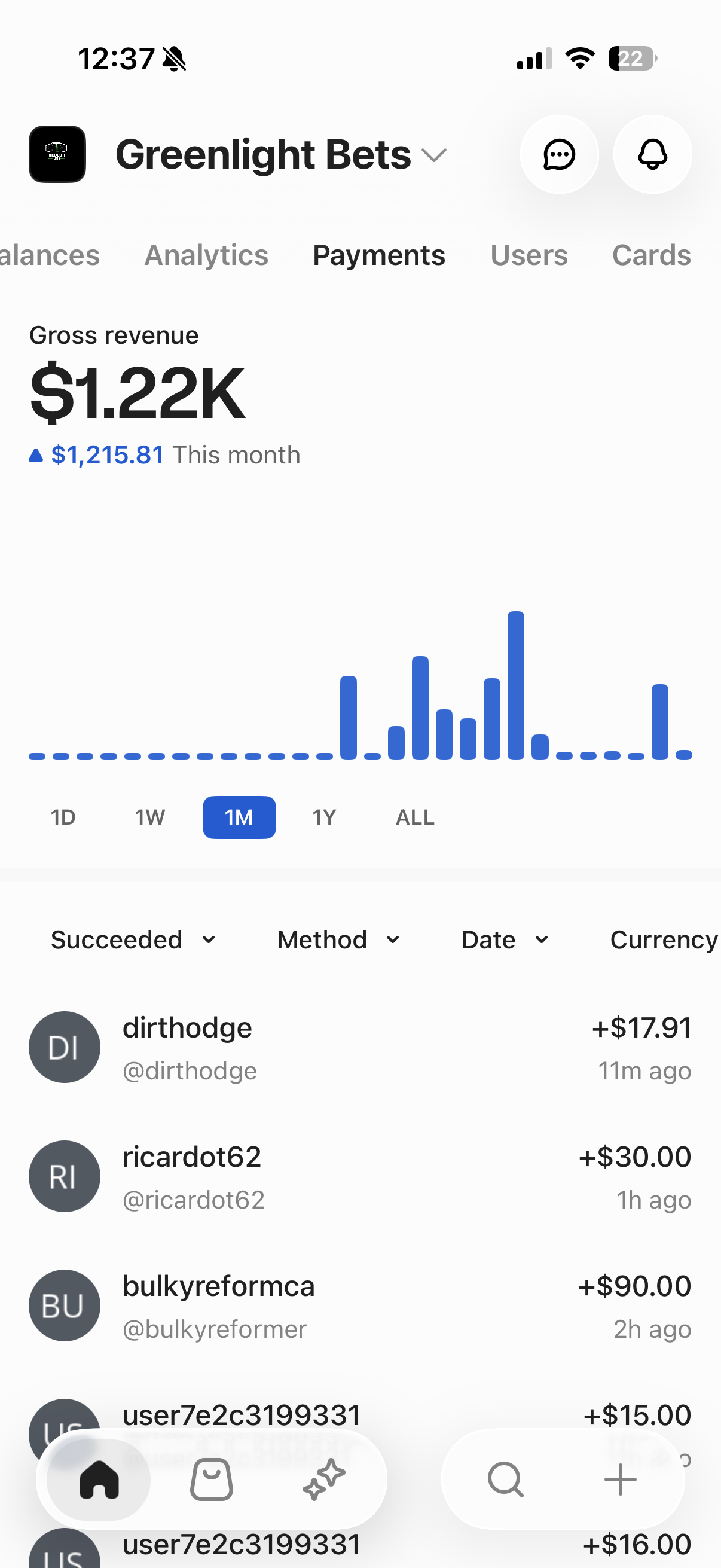Open the ricardot62 payment of $30.00
721x1568 pixels.
[360, 1176]
